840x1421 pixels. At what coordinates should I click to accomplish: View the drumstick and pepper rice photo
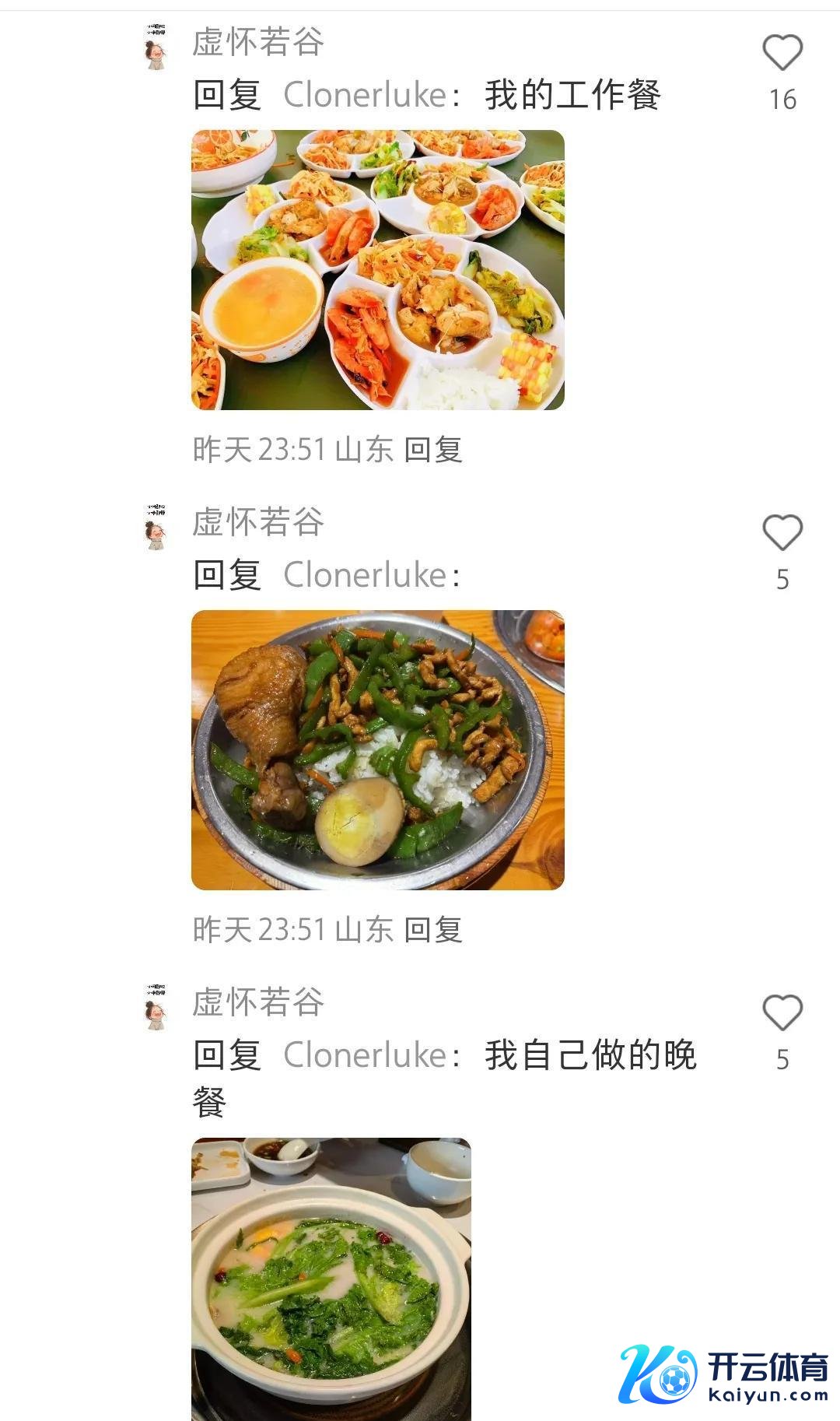click(378, 750)
